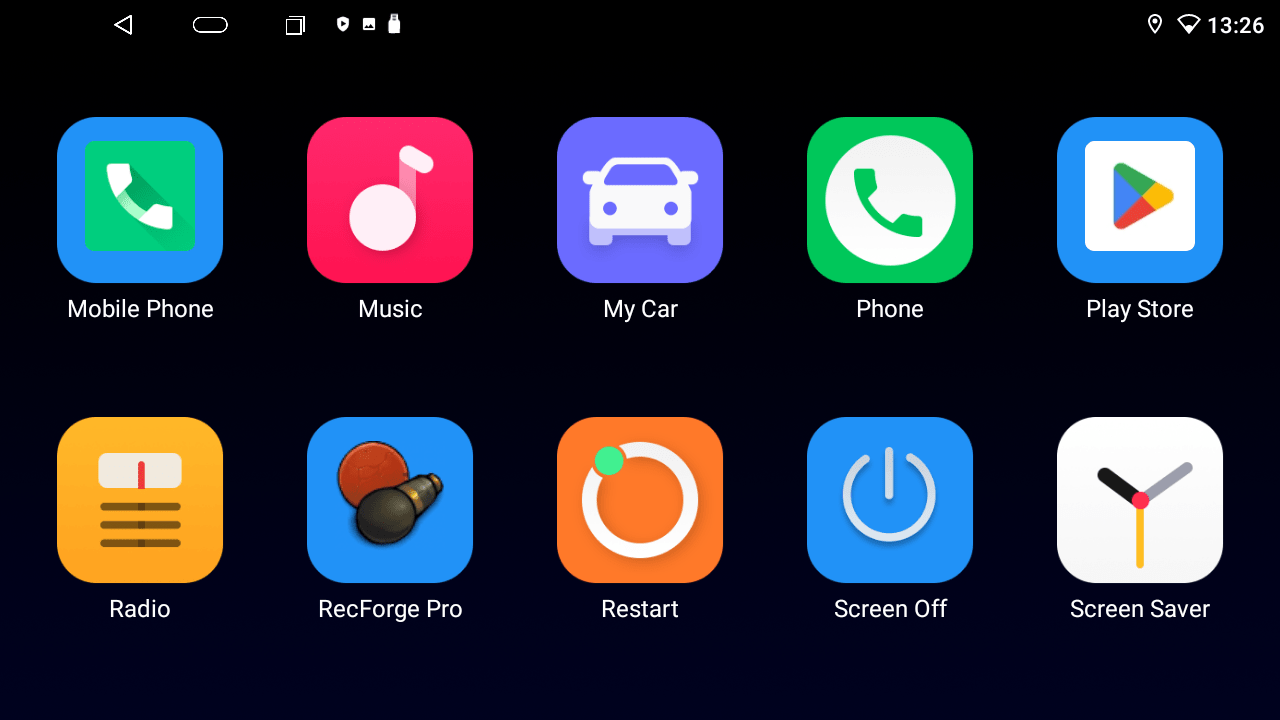Open the Radio app
The image size is (1280, 720).
click(x=140, y=500)
